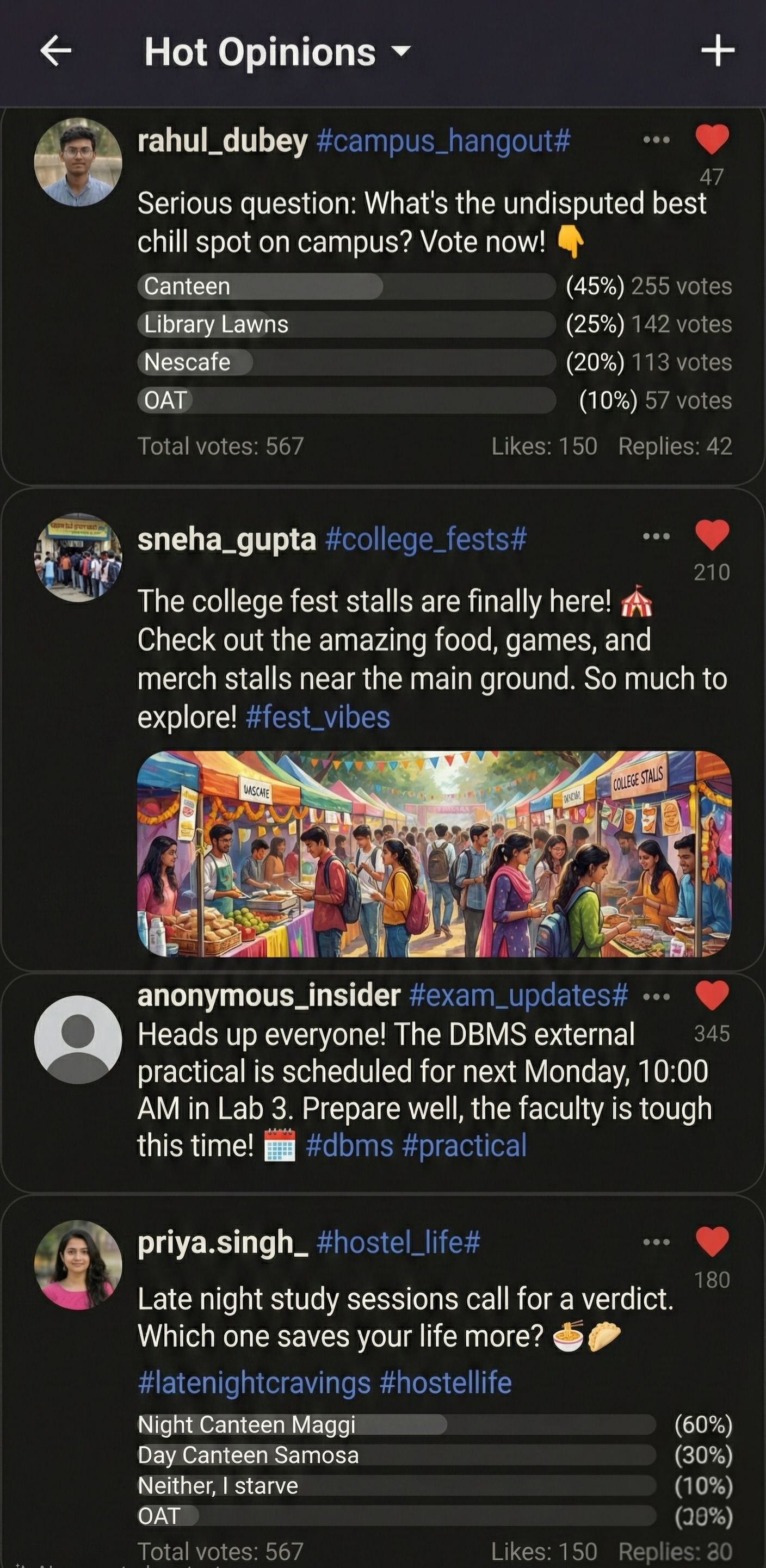Open more options on sneha_gupta's post
The image size is (766, 1568).
tap(656, 536)
